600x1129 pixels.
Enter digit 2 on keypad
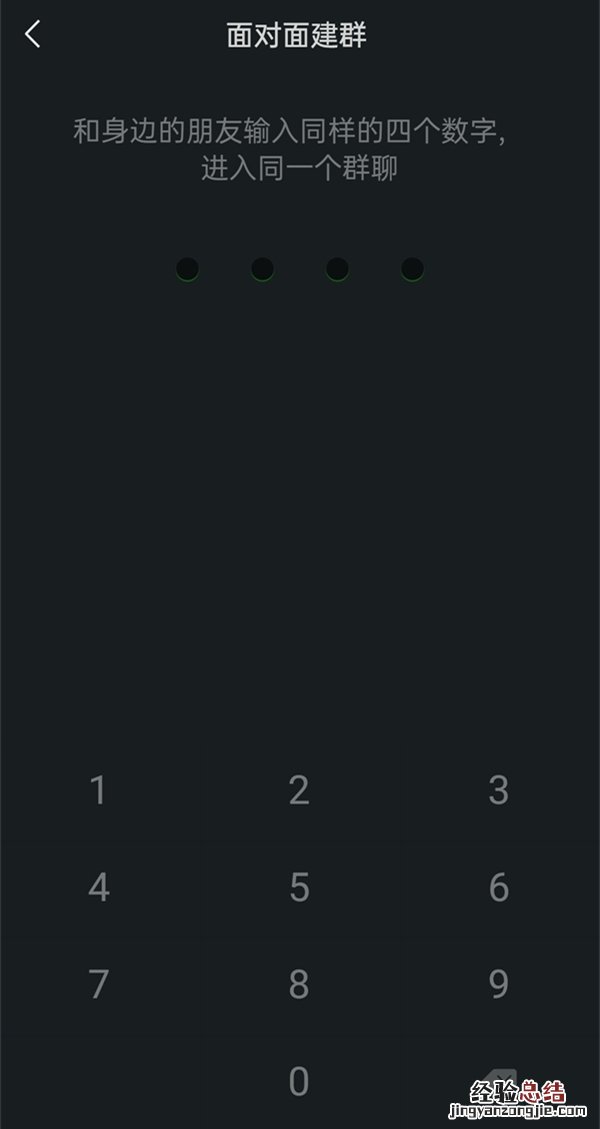299,790
